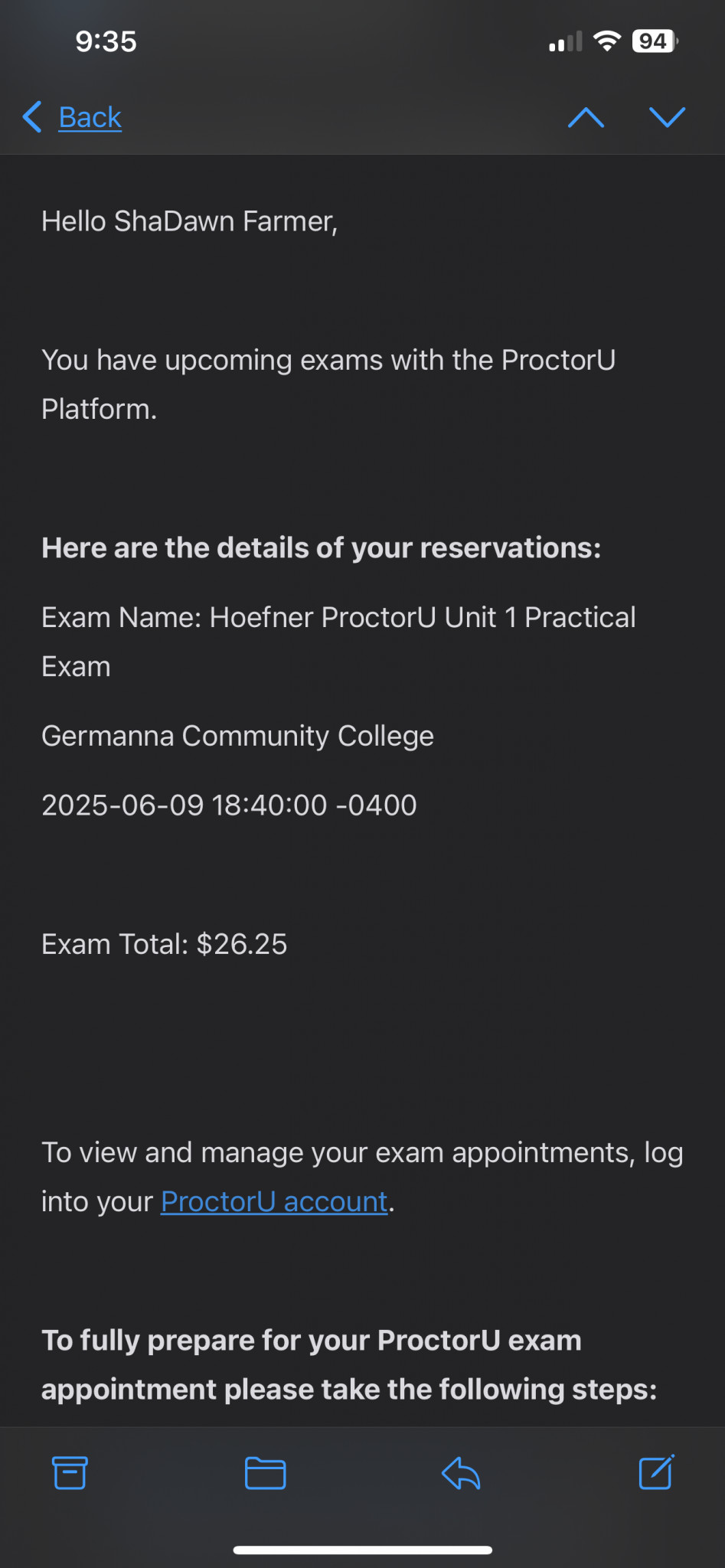This screenshot has width=725, height=1568.
Task: Archive this email
Action: [x=70, y=1472]
